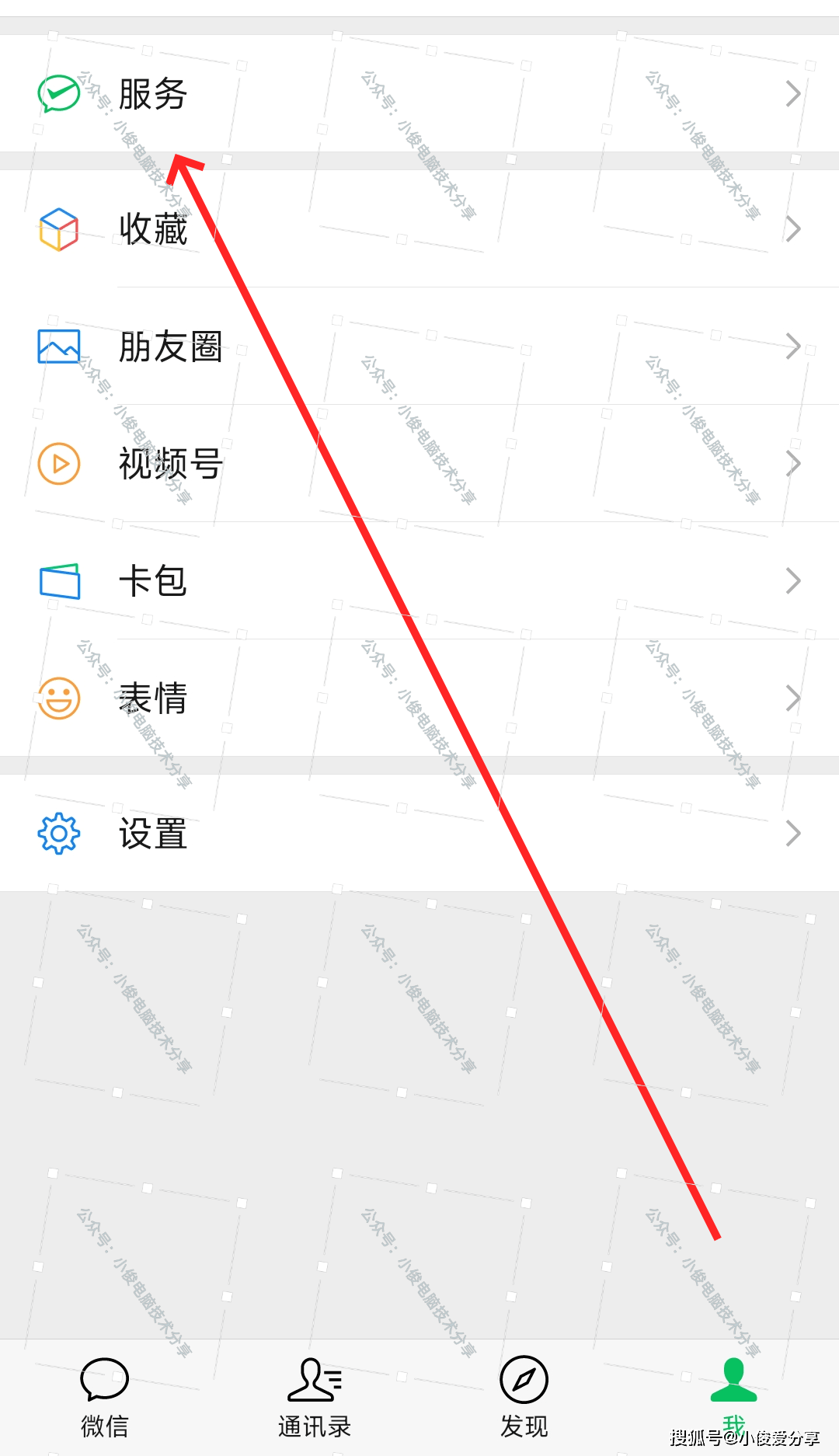839x1456 pixels.
Task: Open 设置 settings
Action: [419, 834]
